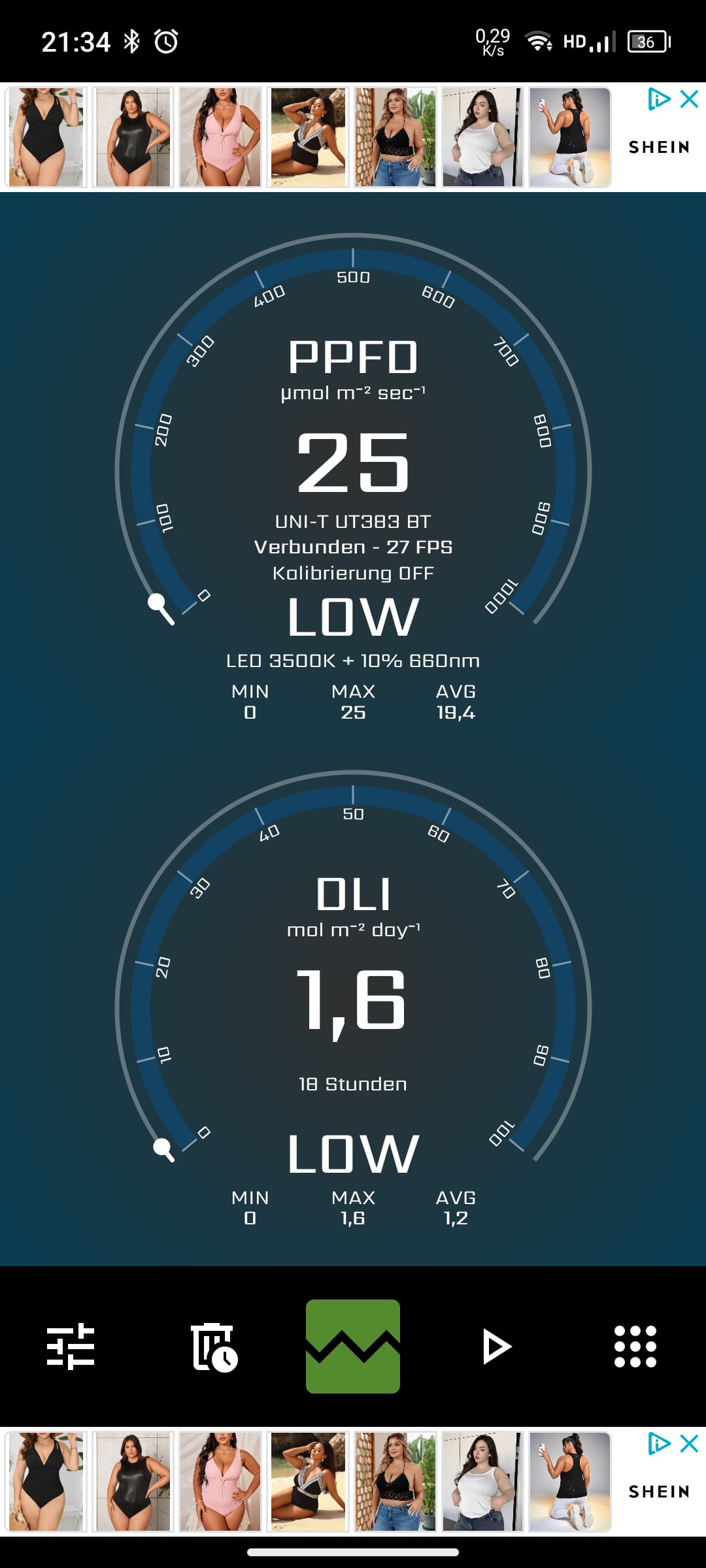Open ad info icon above the PPFD gauge

pos(659,99)
